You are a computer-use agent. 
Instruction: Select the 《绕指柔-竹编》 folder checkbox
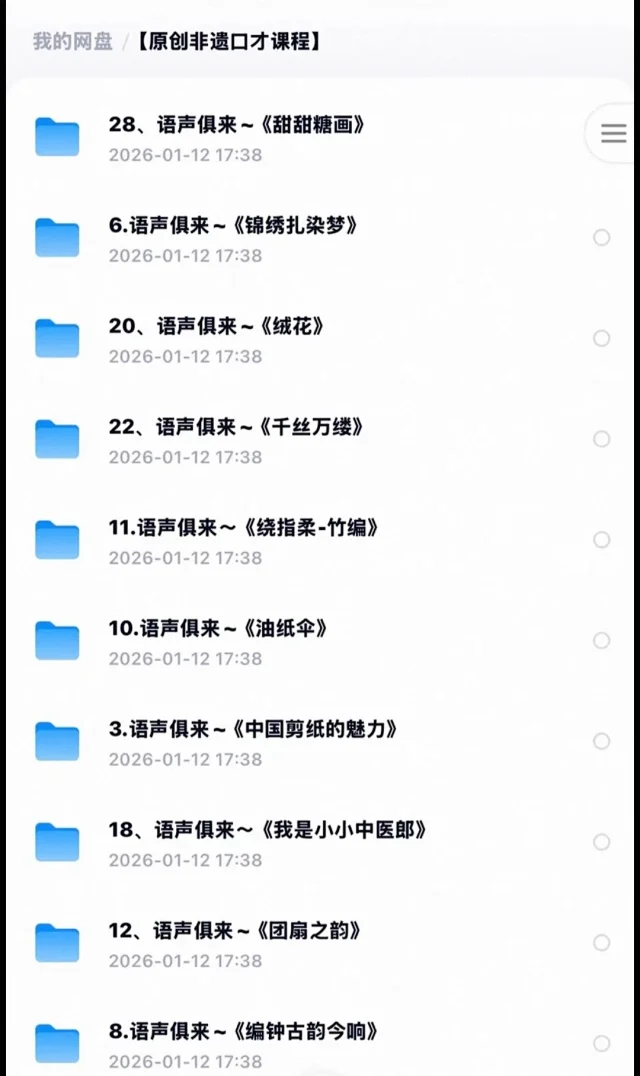pos(601,540)
